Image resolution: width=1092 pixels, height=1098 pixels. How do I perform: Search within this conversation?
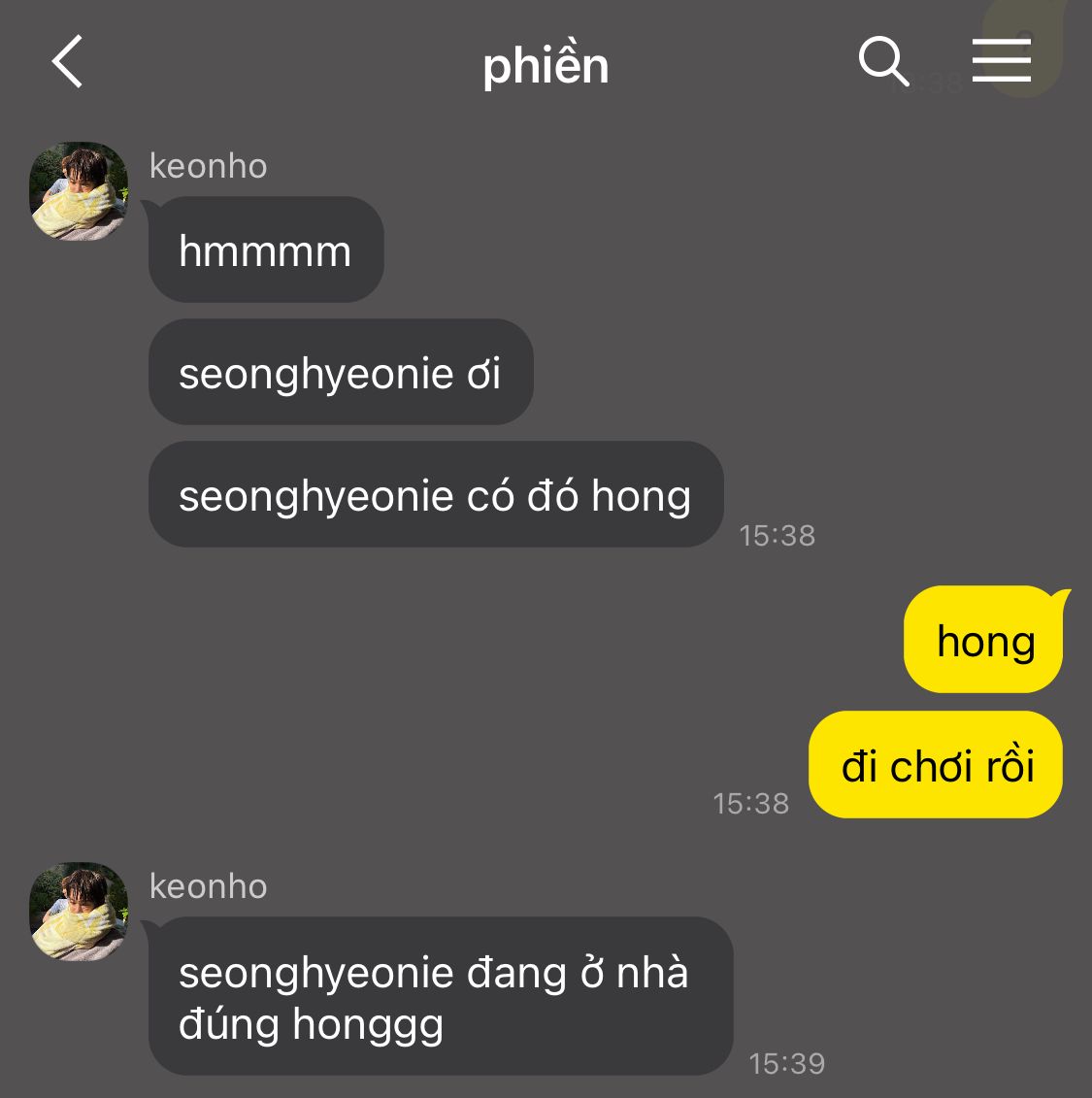[x=882, y=62]
